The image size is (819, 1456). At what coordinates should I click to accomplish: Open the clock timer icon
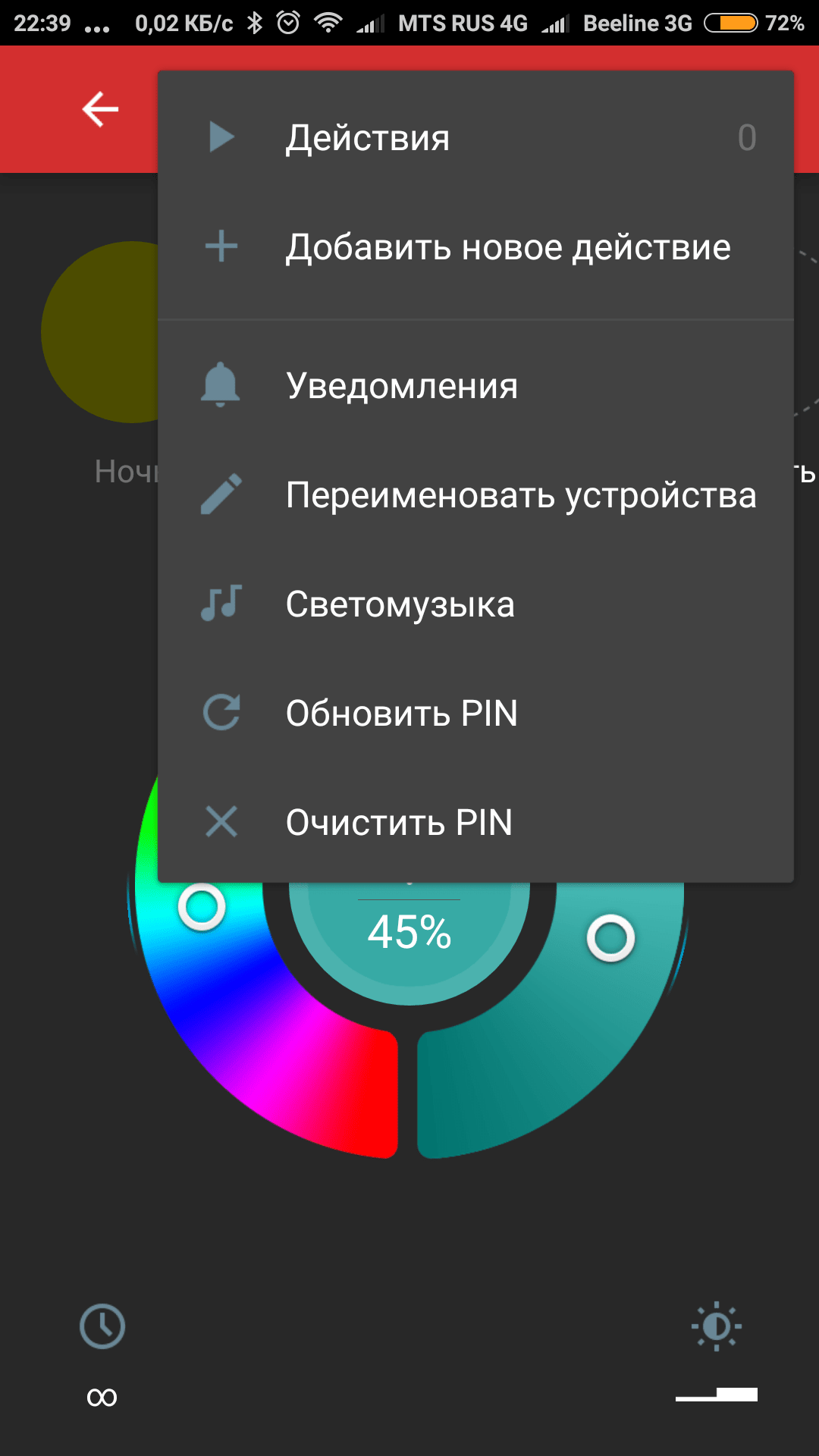point(102,1326)
